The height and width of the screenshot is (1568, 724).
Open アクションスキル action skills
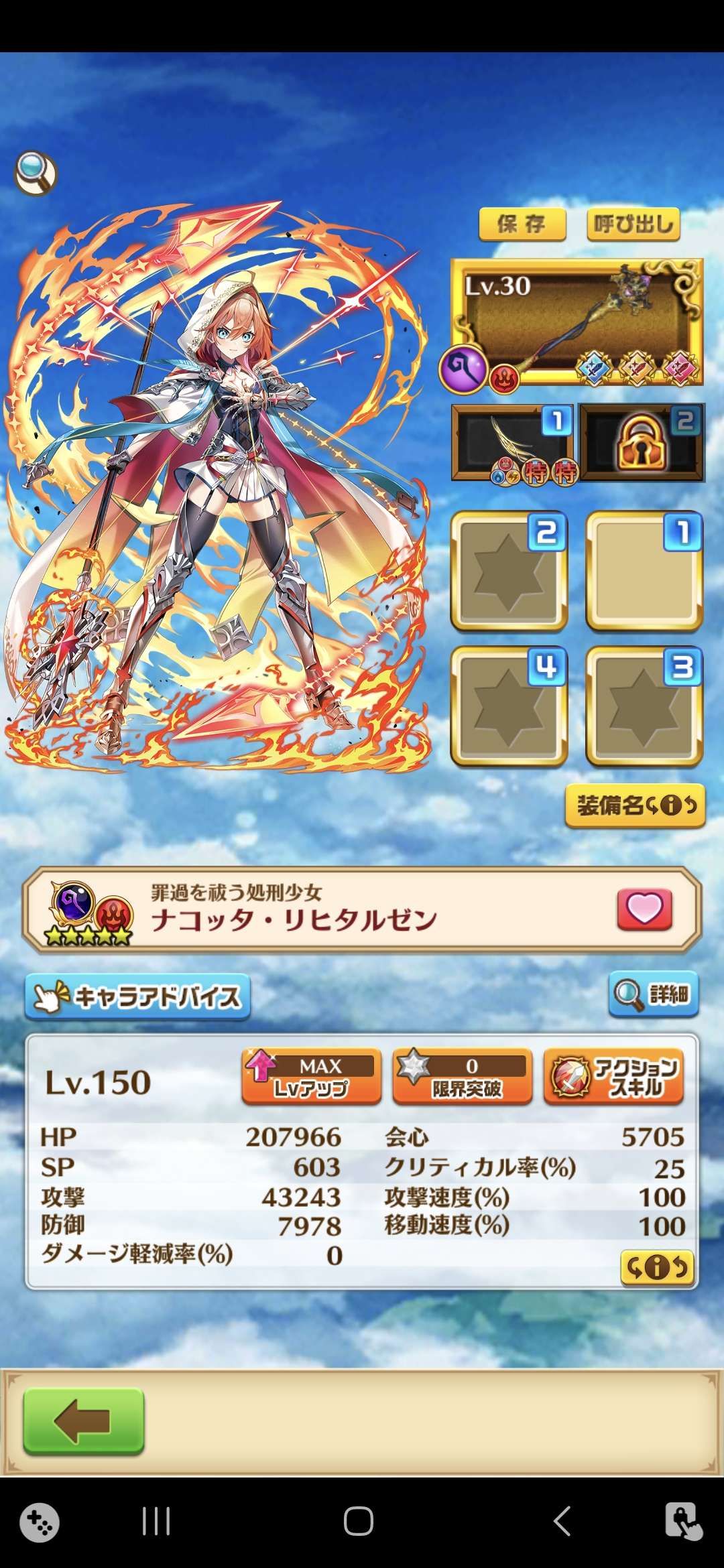coord(613,1076)
